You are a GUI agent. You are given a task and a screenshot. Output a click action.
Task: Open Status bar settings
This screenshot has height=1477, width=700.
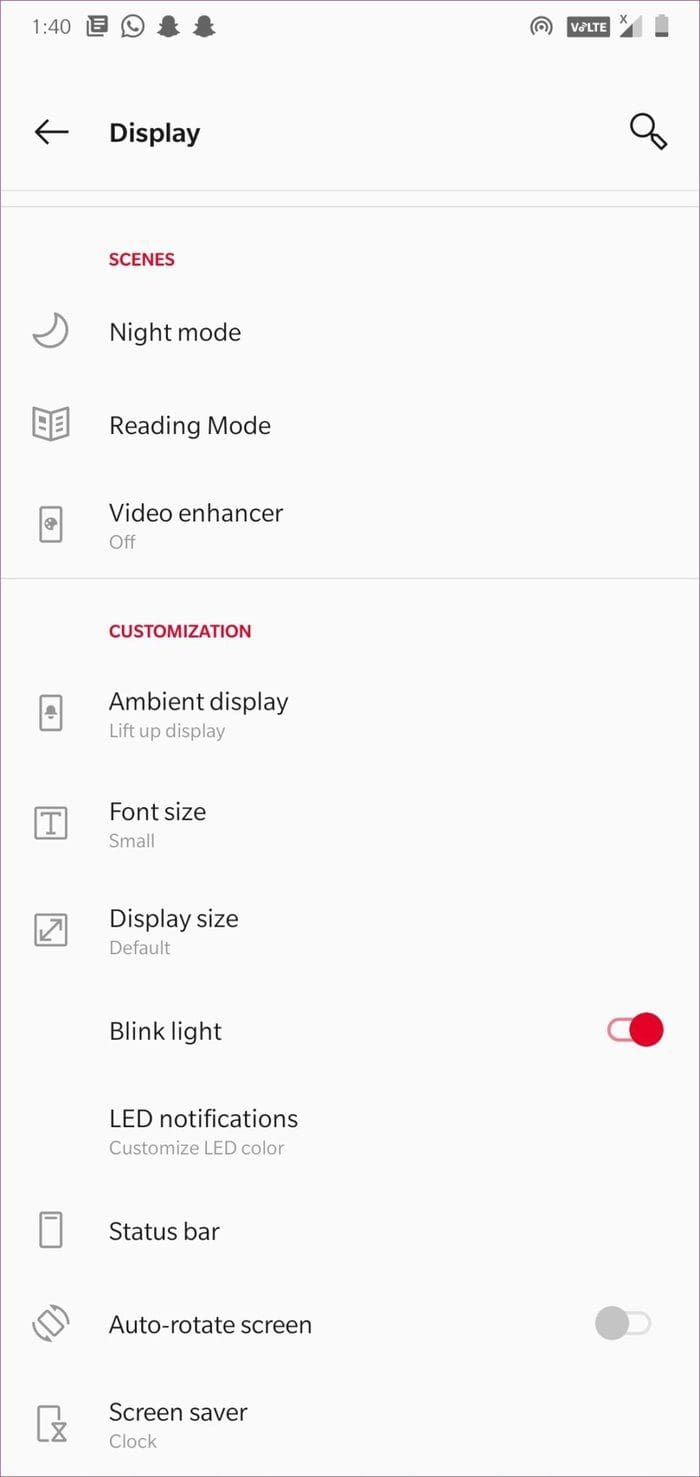[350, 1231]
